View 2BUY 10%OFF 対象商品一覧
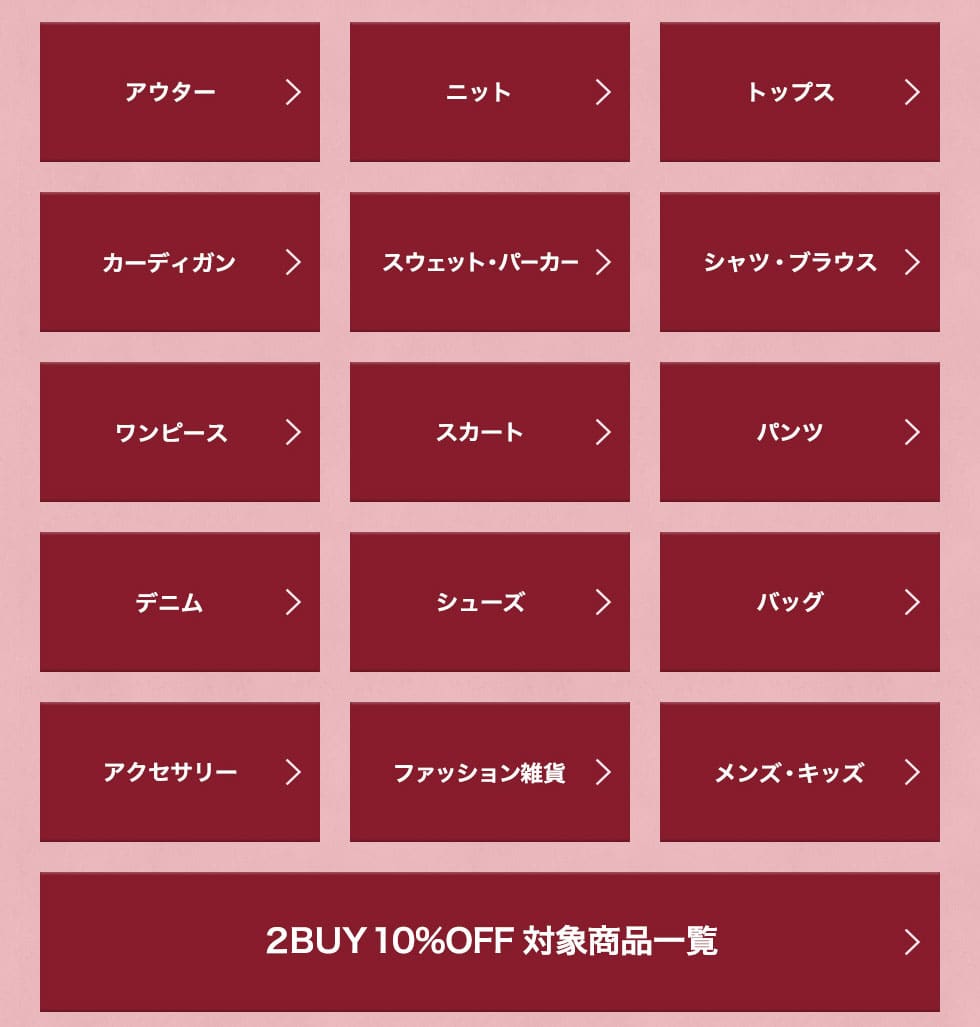980x1027 pixels. [x=490, y=942]
